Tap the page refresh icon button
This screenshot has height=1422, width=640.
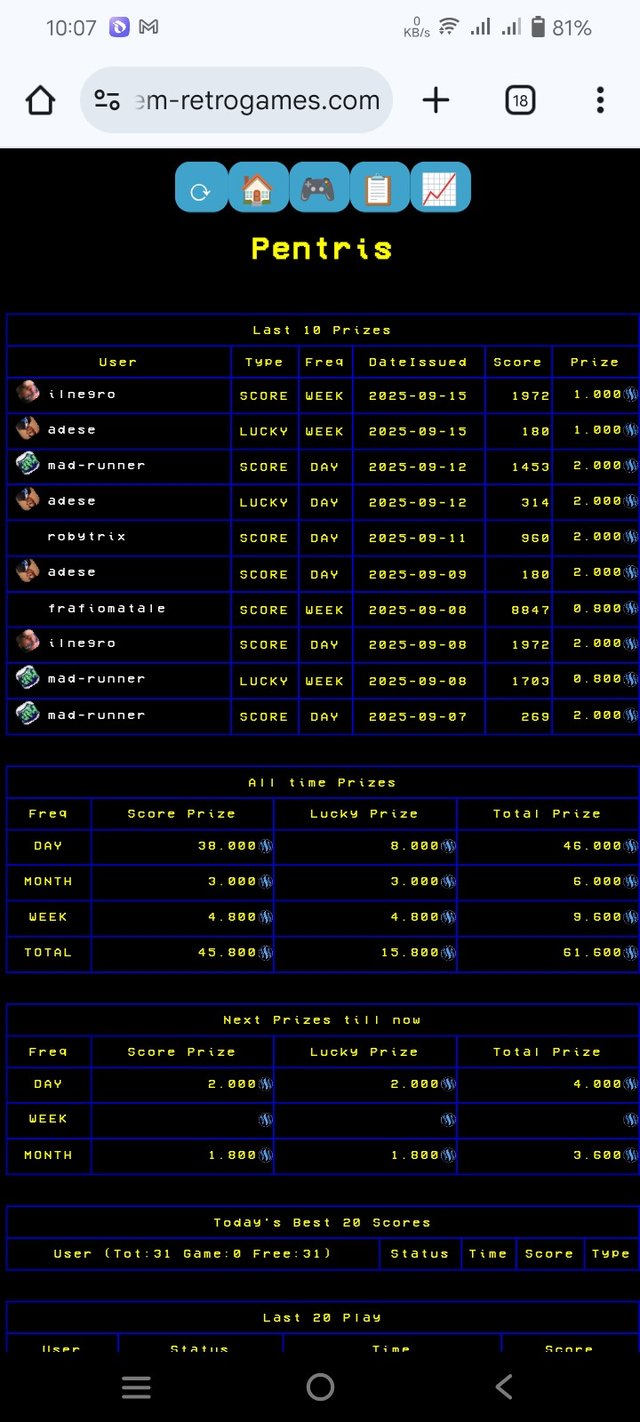[x=201, y=188]
